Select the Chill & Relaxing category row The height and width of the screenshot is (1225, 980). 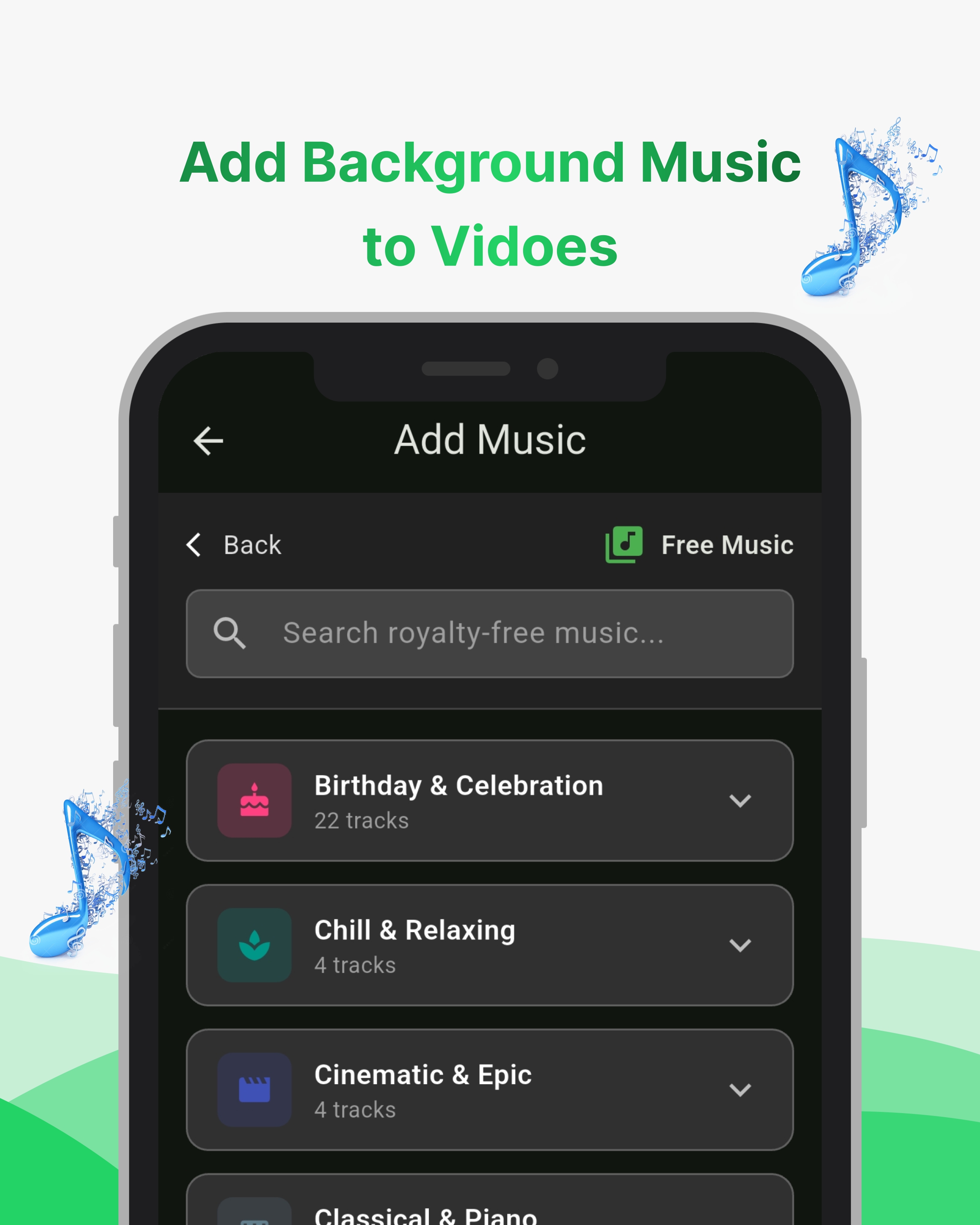click(x=490, y=945)
